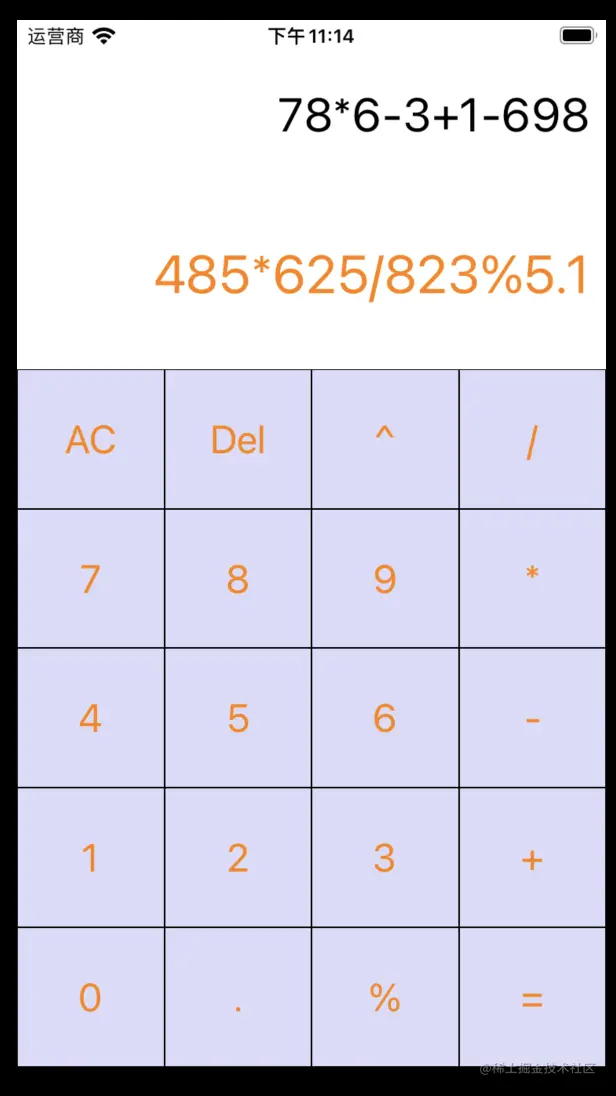Select the division slash key
Screen dimensions: 616x1096
pos(532,440)
